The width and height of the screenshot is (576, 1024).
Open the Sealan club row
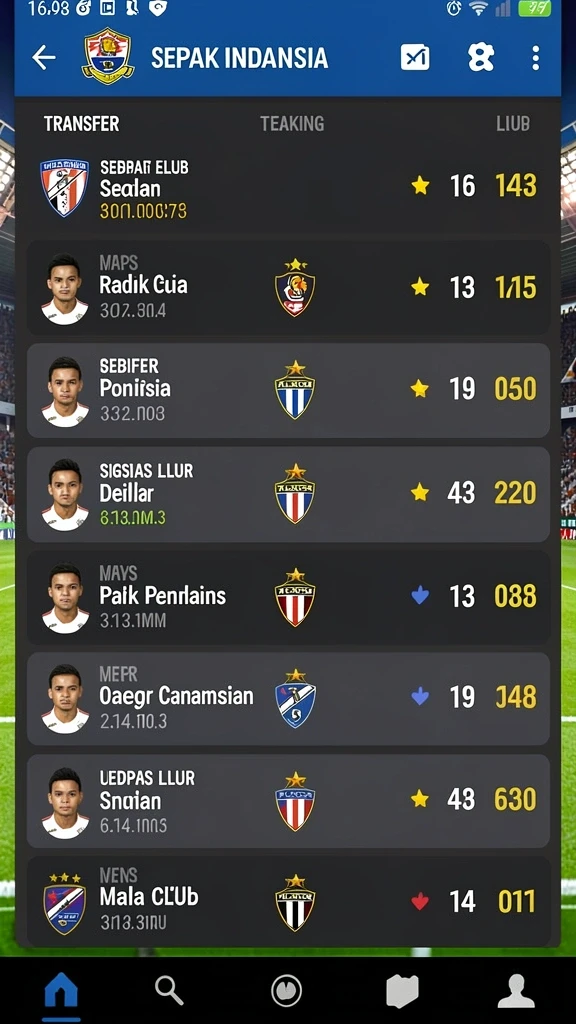click(x=288, y=187)
